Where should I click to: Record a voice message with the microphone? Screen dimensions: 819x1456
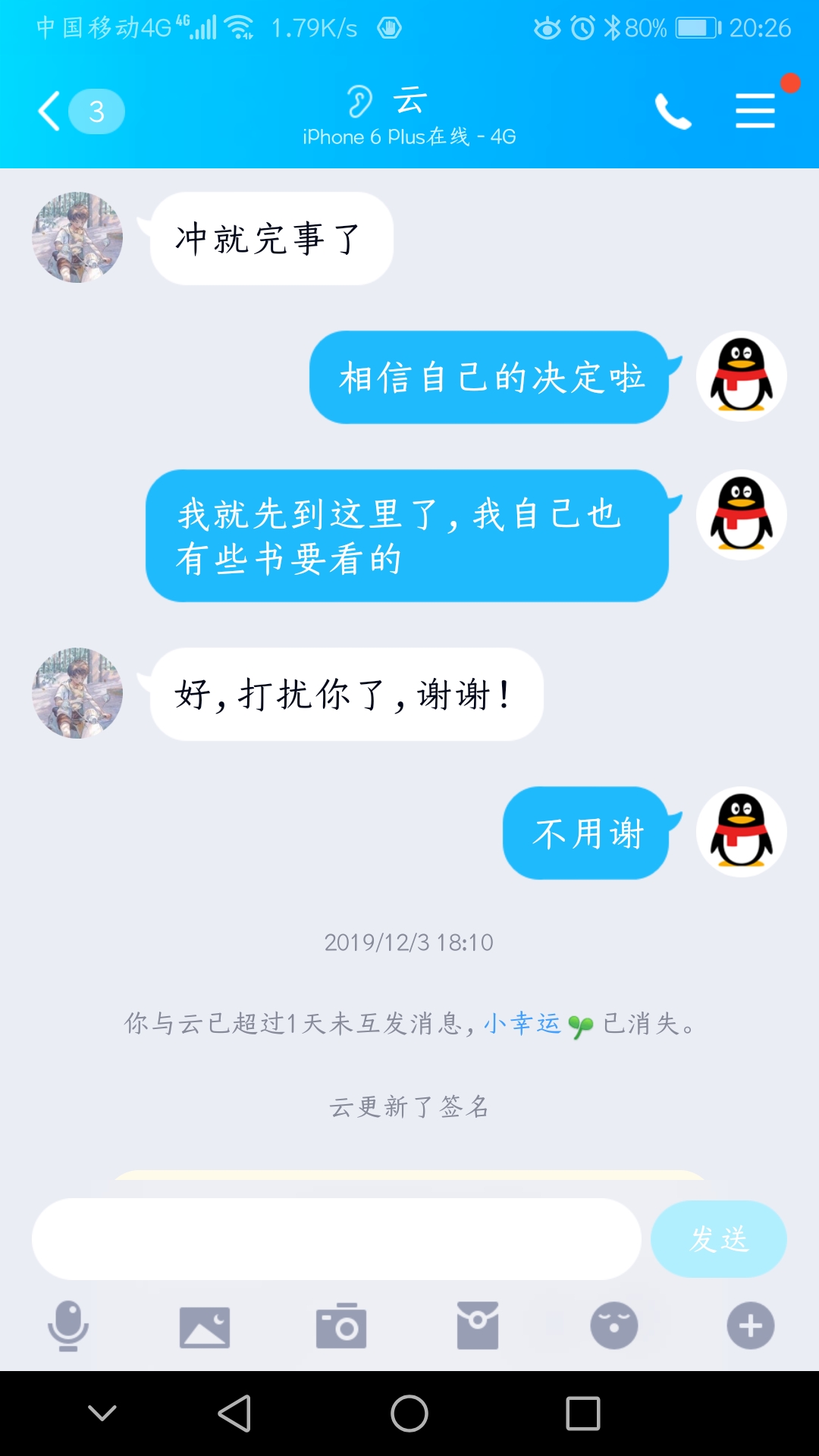pyautogui.click(x=68, y=1326)
